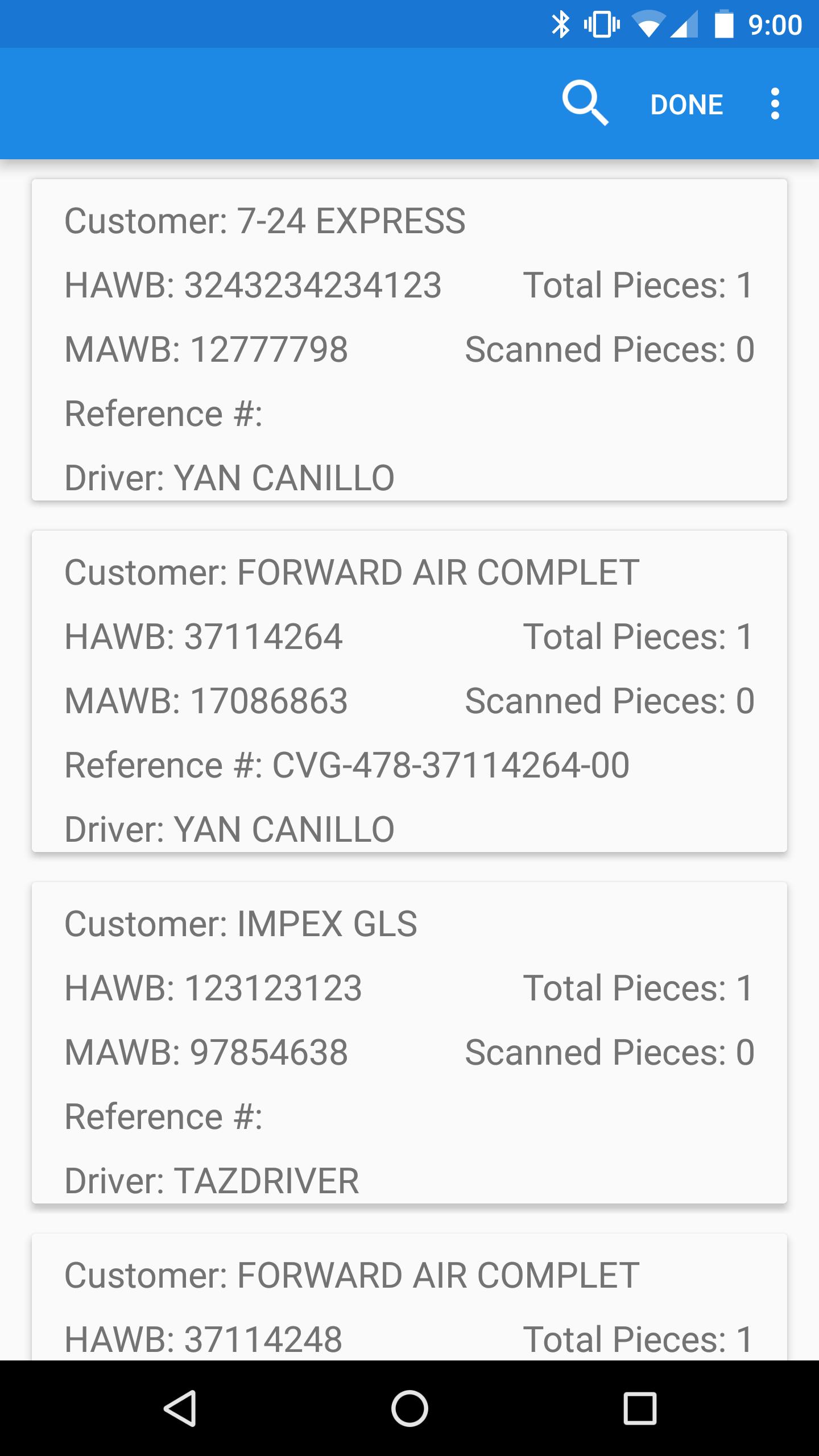The image size is (819, 1456).
Task: Tap the DONE button
Action: (686, 105)
